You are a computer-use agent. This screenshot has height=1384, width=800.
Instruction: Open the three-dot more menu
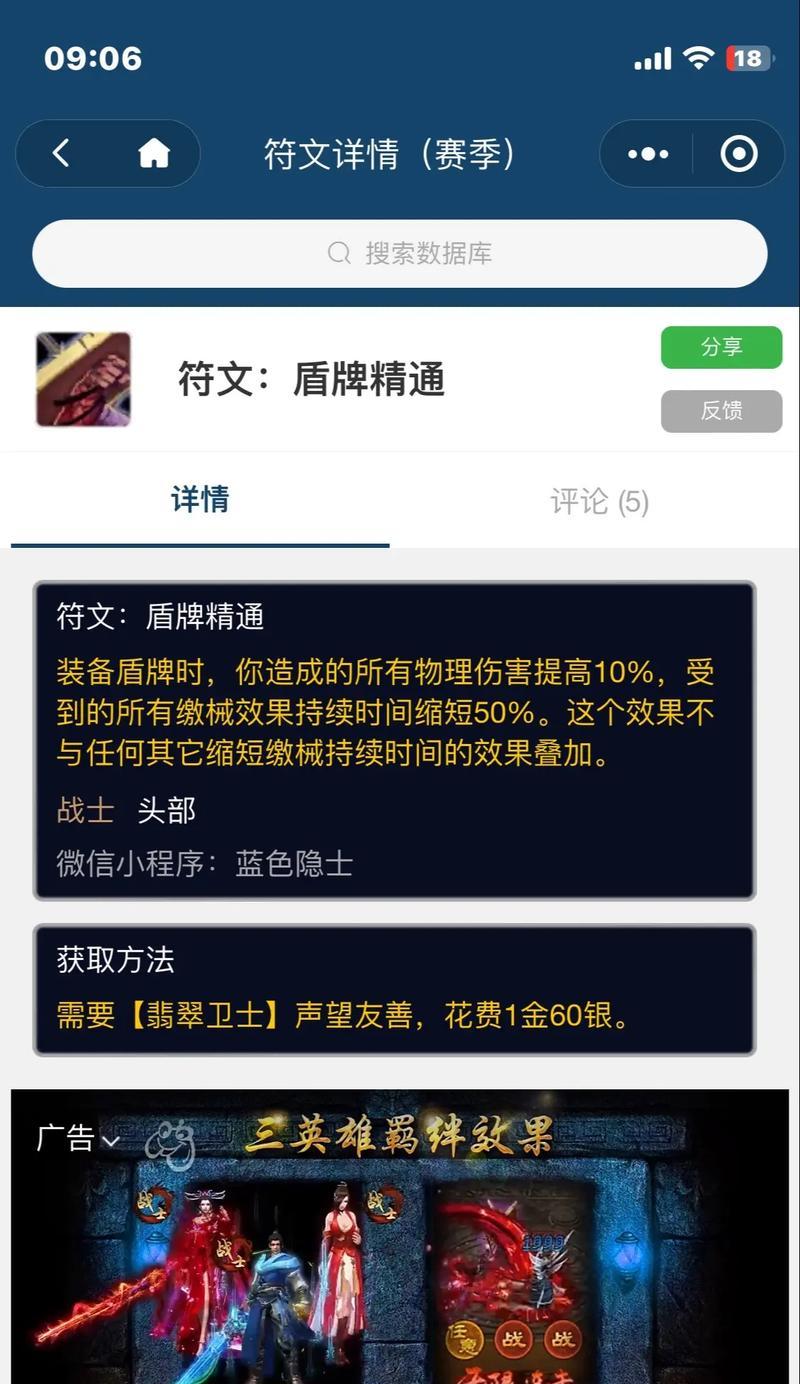pos(648,154)
